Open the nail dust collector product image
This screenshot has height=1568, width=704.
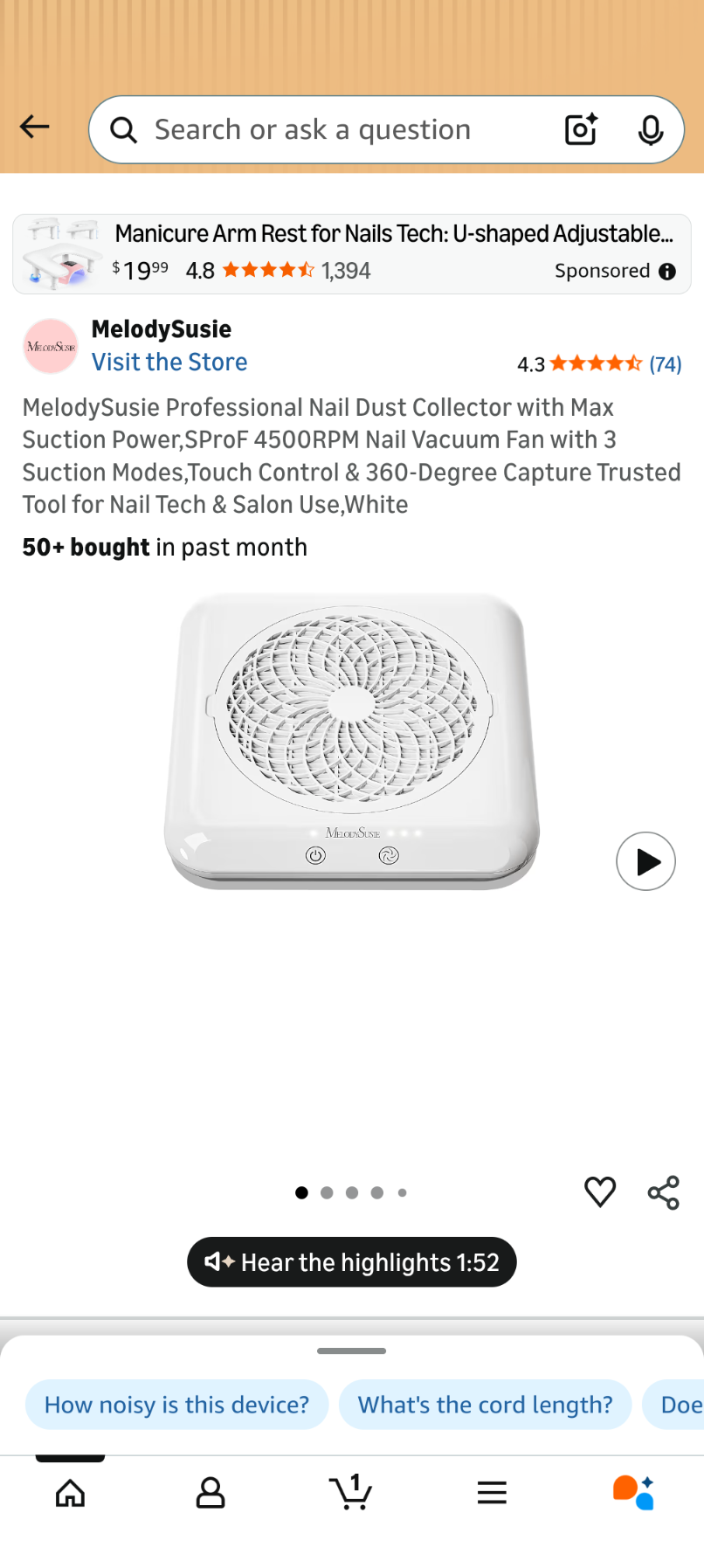coord(351,741)
